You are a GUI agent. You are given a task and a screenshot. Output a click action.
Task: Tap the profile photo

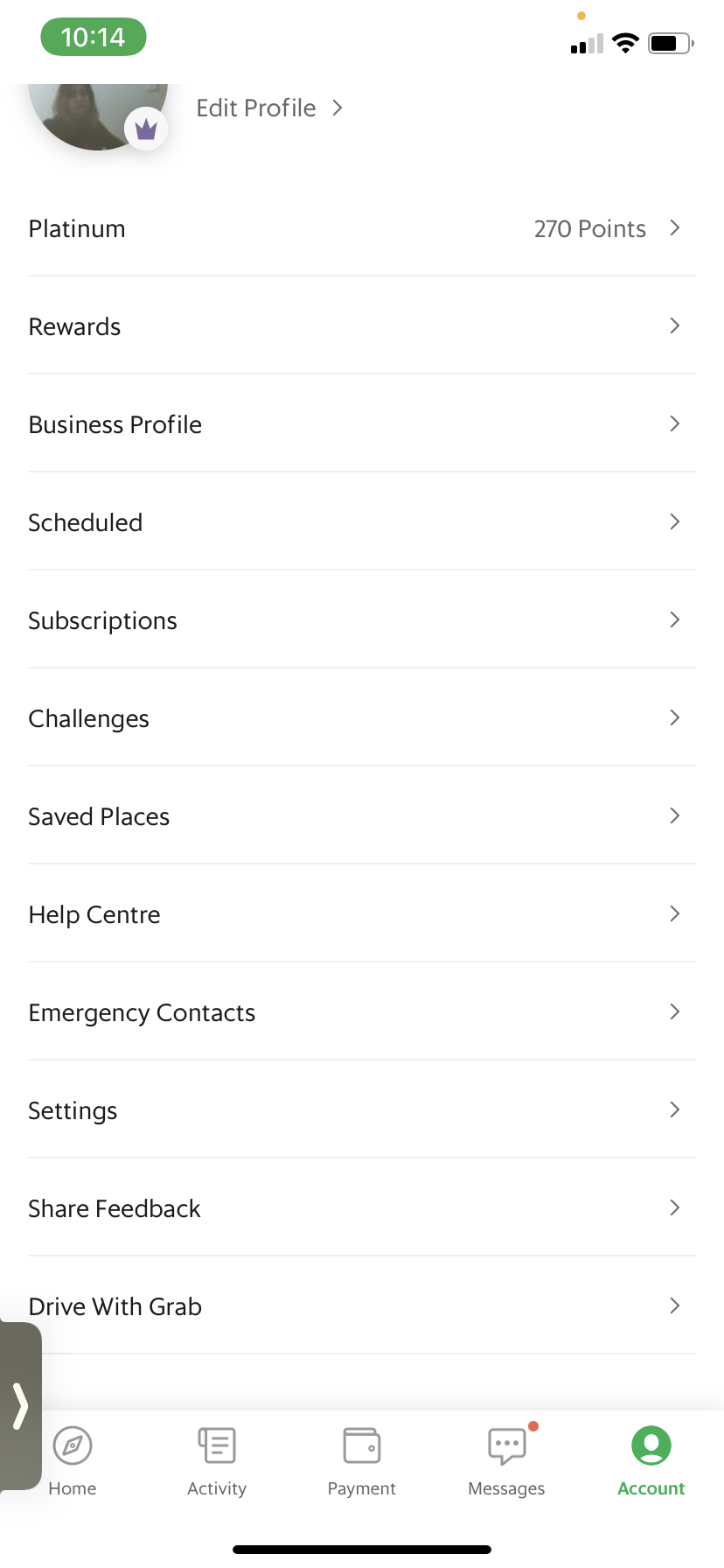click(96, 114)
